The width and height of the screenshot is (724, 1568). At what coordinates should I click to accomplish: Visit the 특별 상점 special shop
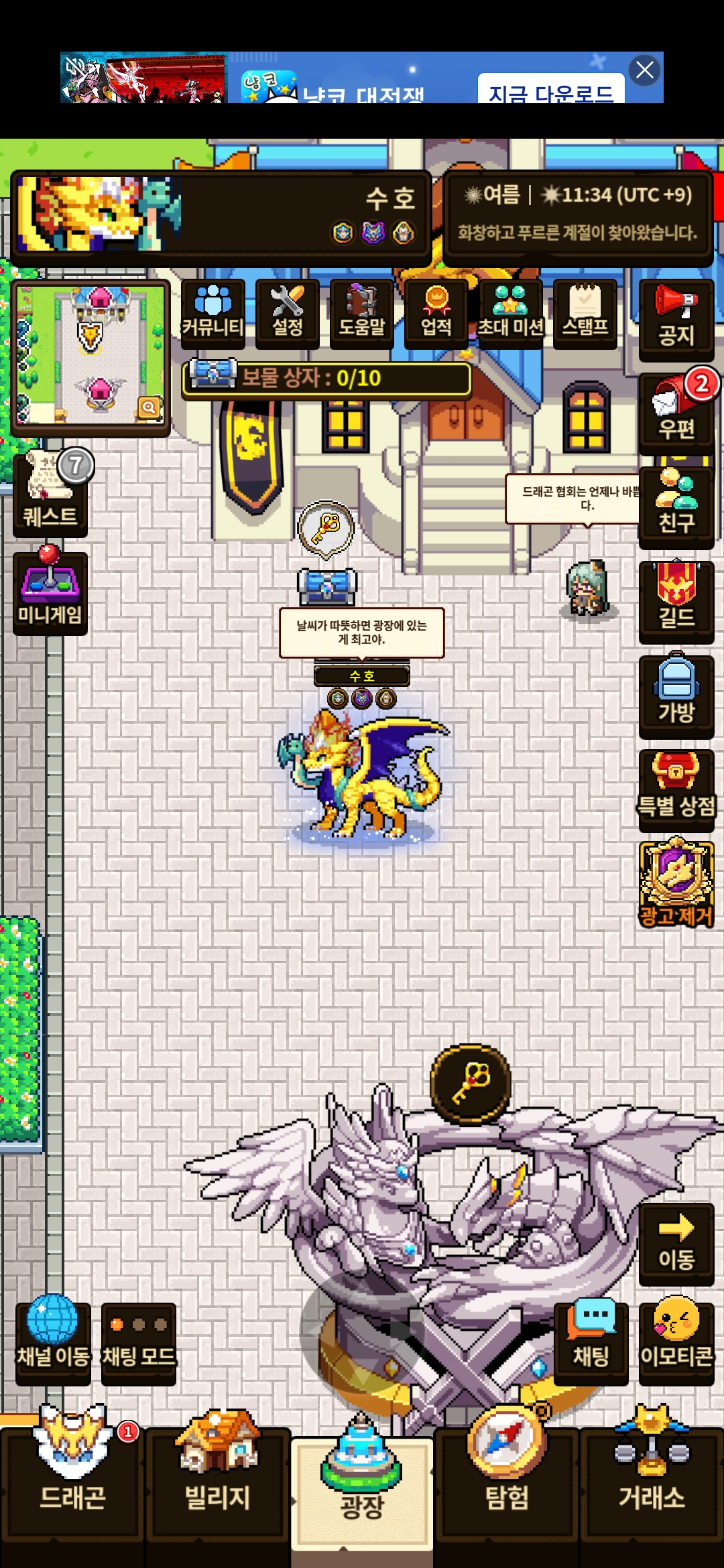(x=676, y=789)
